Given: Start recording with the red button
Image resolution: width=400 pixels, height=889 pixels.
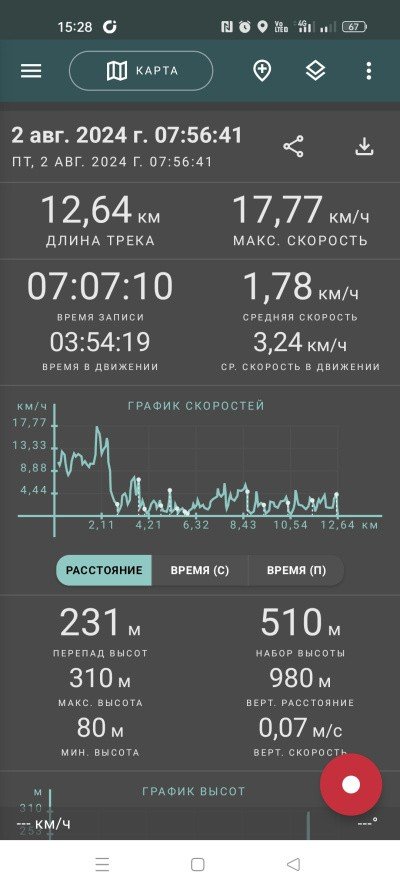Looking at the screenshot, I should coord(351,785).
